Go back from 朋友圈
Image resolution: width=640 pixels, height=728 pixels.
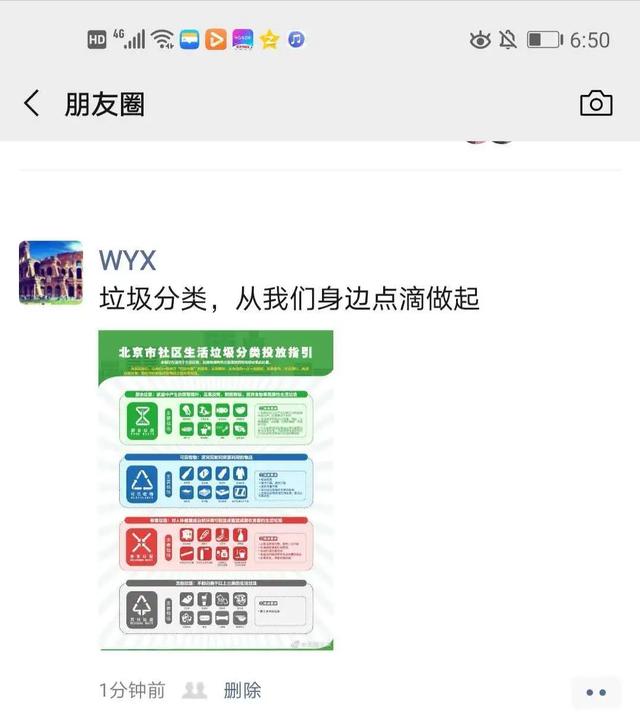click(x=32, y=103)
